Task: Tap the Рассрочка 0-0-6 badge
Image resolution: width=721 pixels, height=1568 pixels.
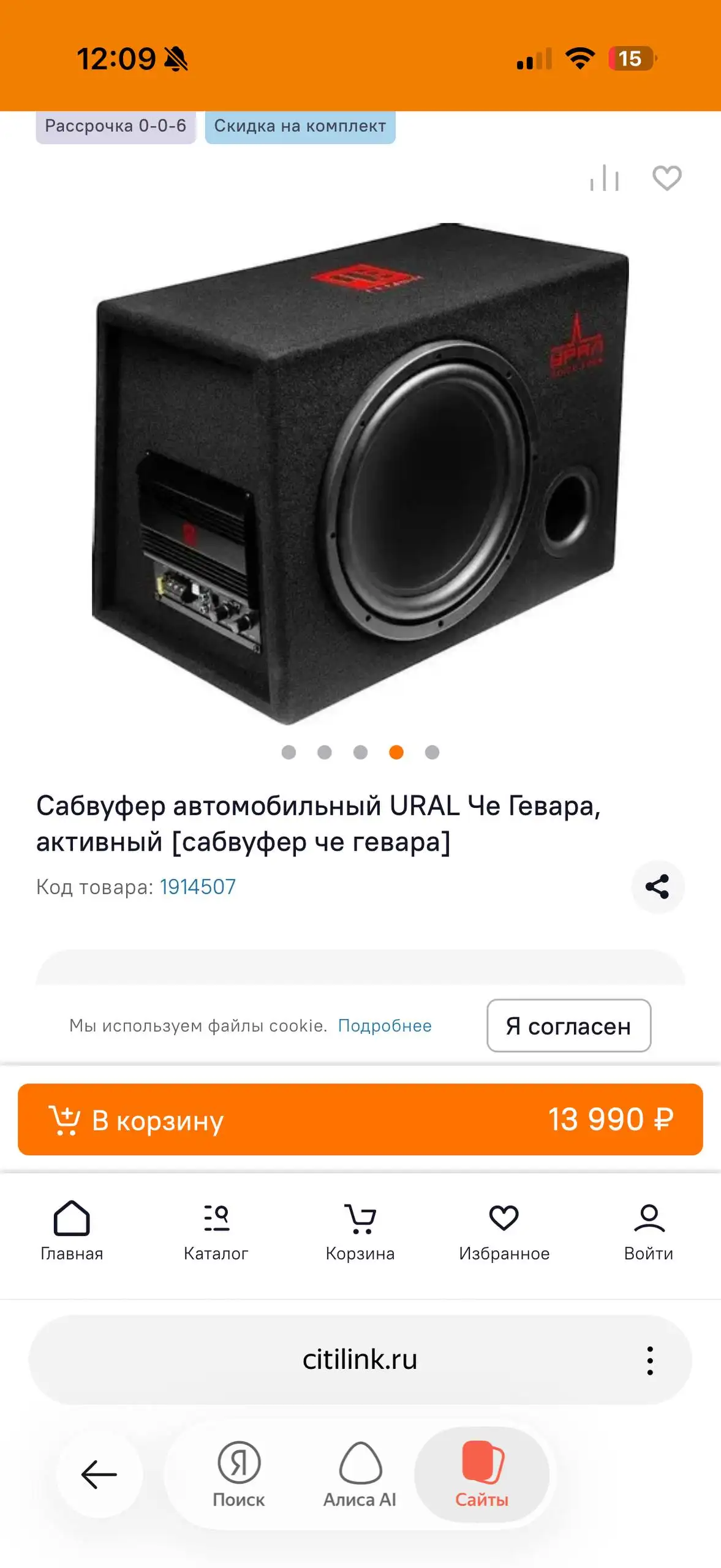Action: [x=117, y=127]
